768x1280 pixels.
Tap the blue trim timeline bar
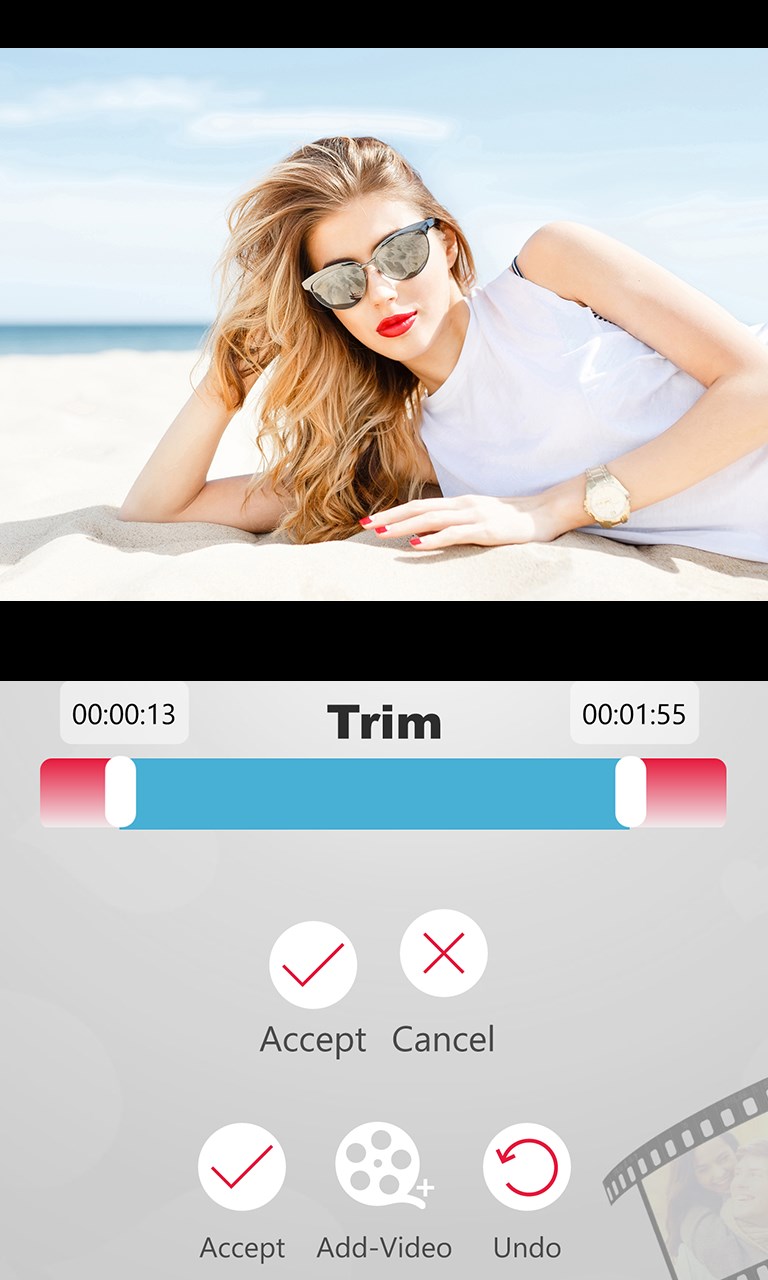pyautogui.click(x=376, y=793)
